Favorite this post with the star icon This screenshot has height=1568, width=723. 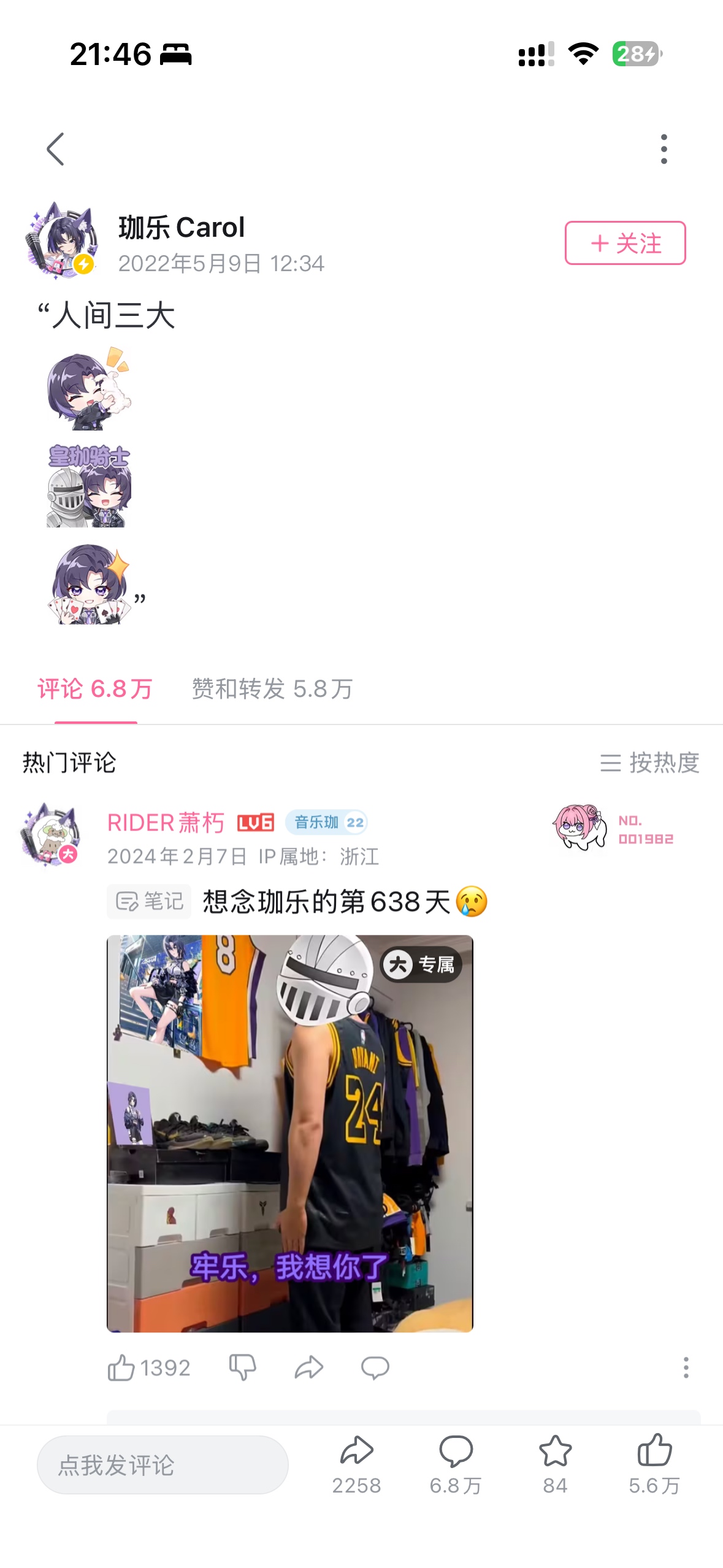555,1463
